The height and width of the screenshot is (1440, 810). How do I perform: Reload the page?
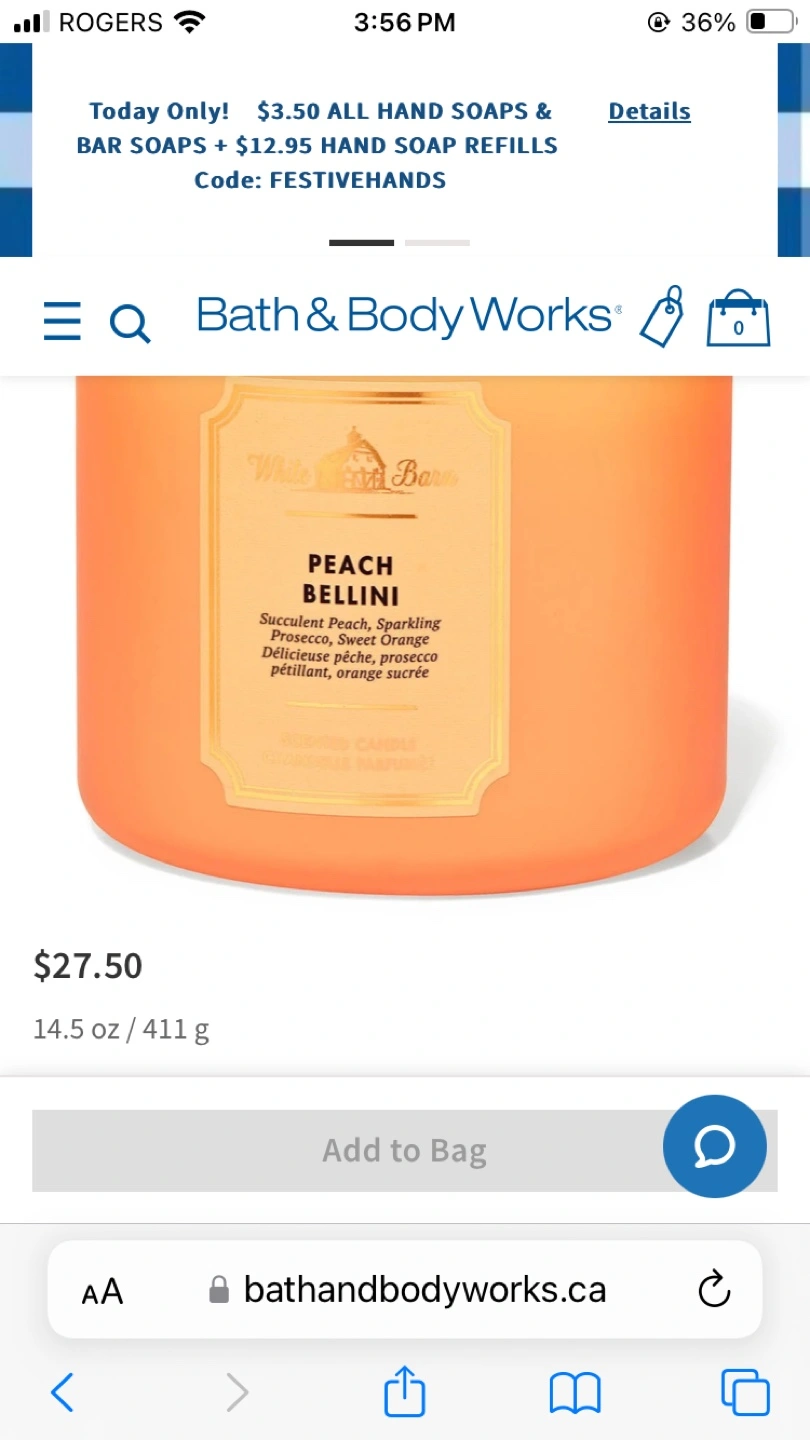[x=714, y=1290]
